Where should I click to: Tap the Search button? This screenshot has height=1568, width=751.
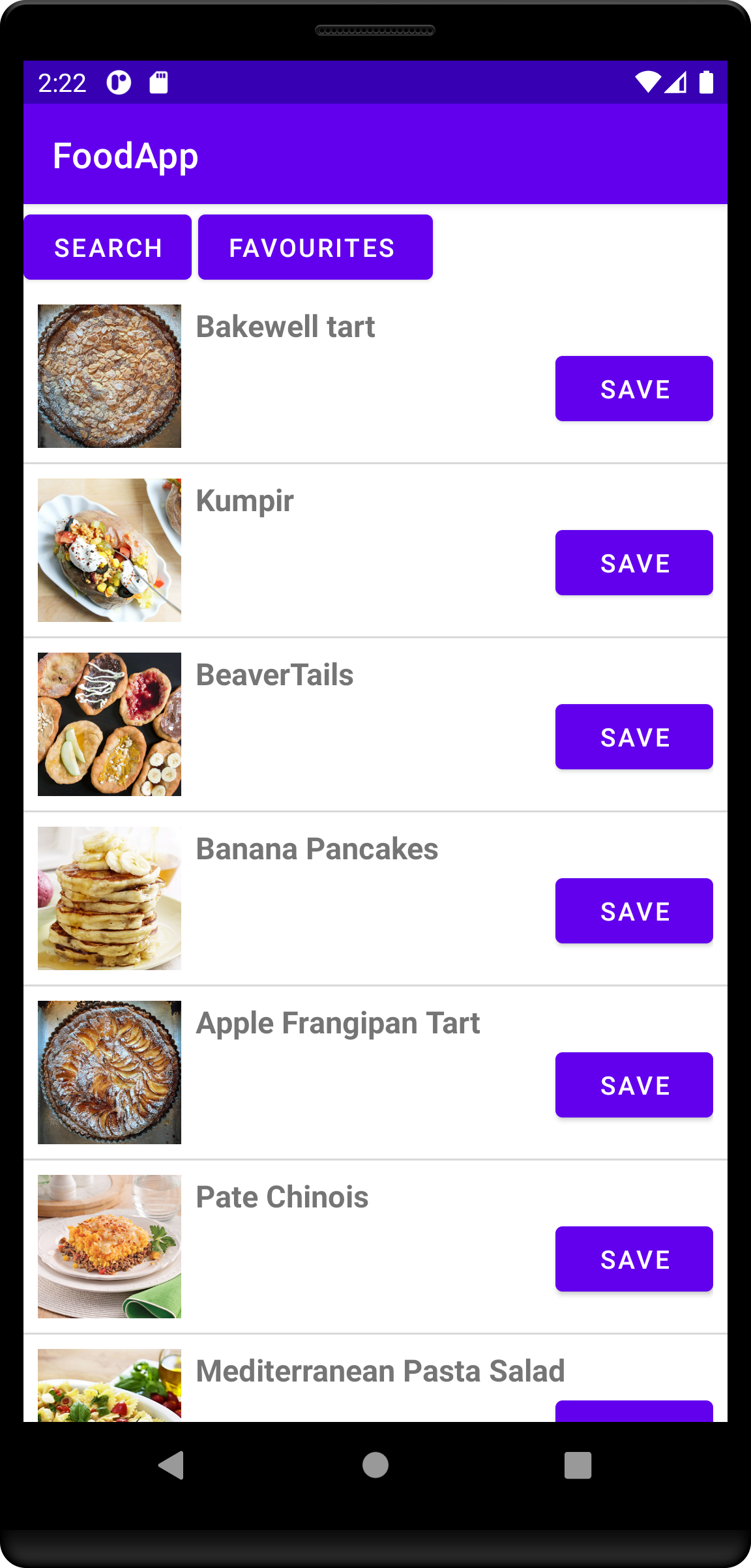pyautogui.click(x=108, y=248)
